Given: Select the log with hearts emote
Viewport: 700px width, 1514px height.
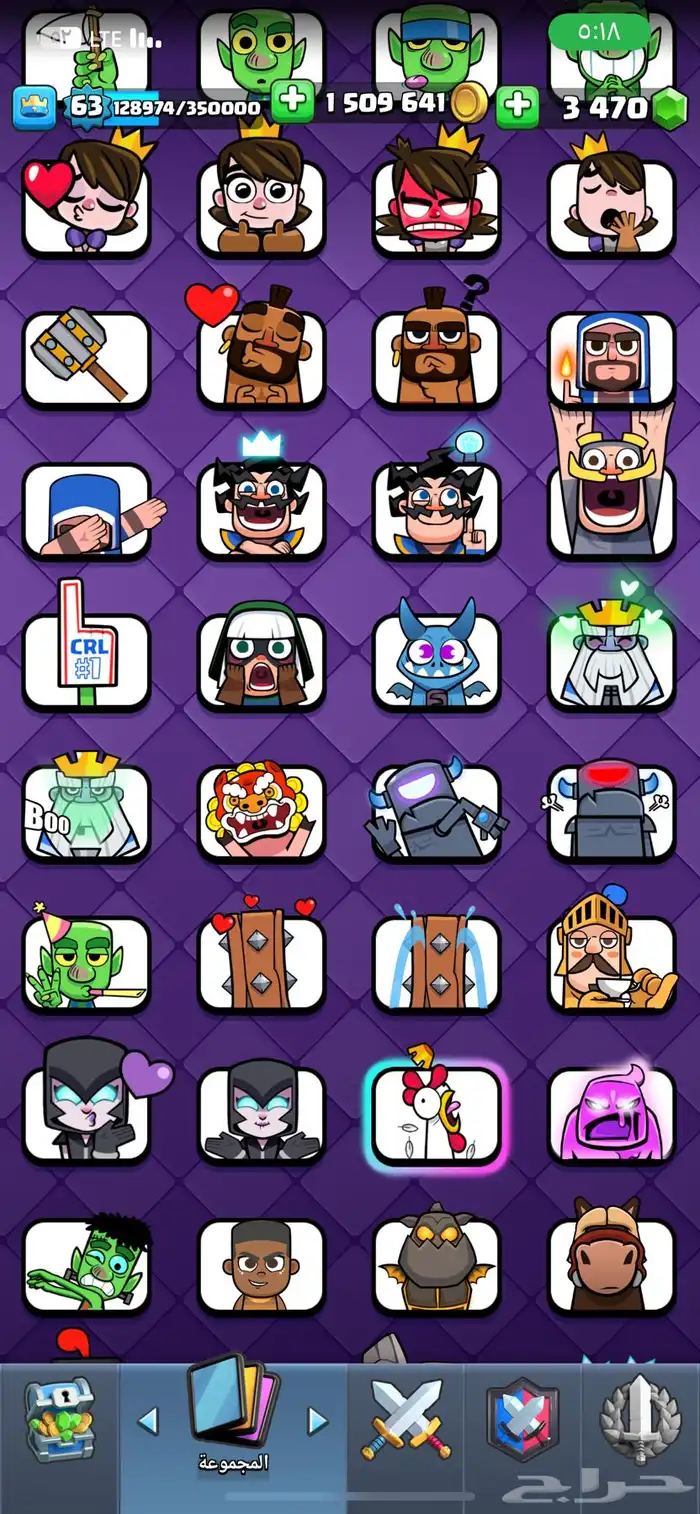Looking at the screenshot, I should [261, 963].
